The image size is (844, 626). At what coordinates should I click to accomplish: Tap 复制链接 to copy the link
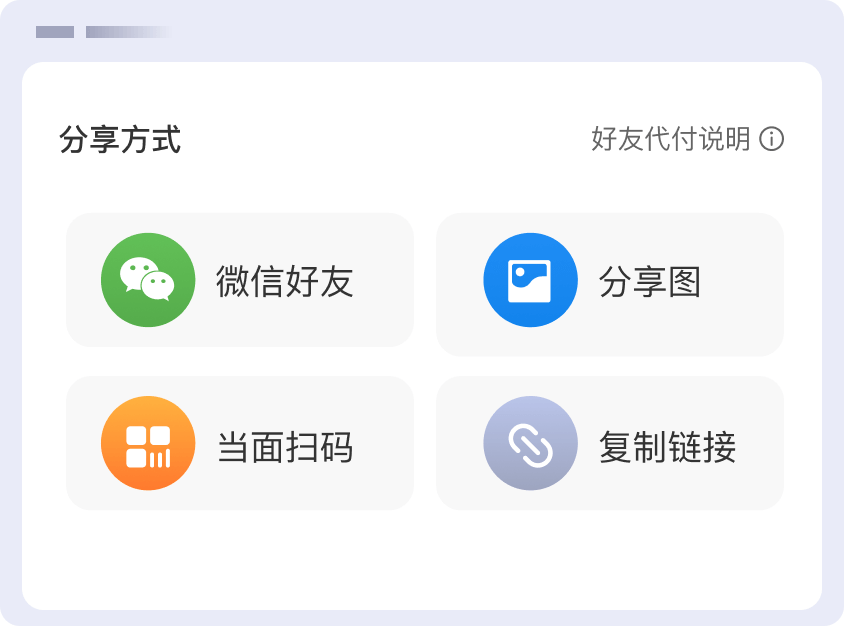[610, 444]
